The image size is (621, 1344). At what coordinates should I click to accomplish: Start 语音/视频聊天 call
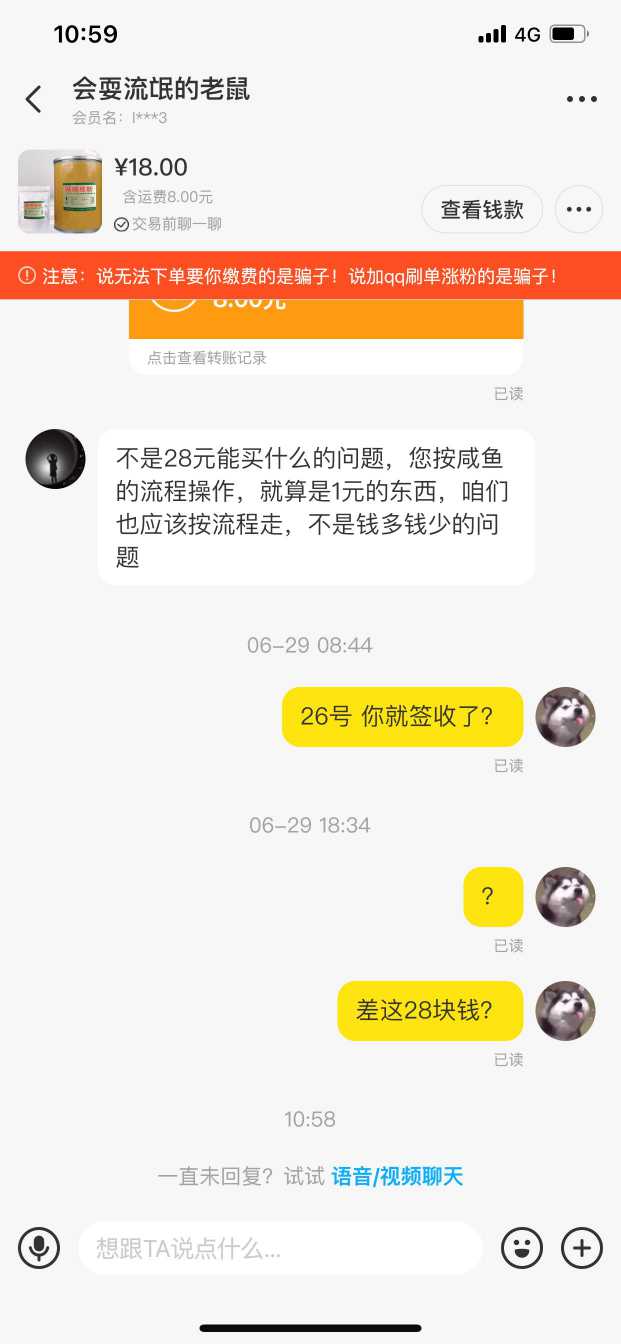pyautogui.click(x=397, y=1176)
